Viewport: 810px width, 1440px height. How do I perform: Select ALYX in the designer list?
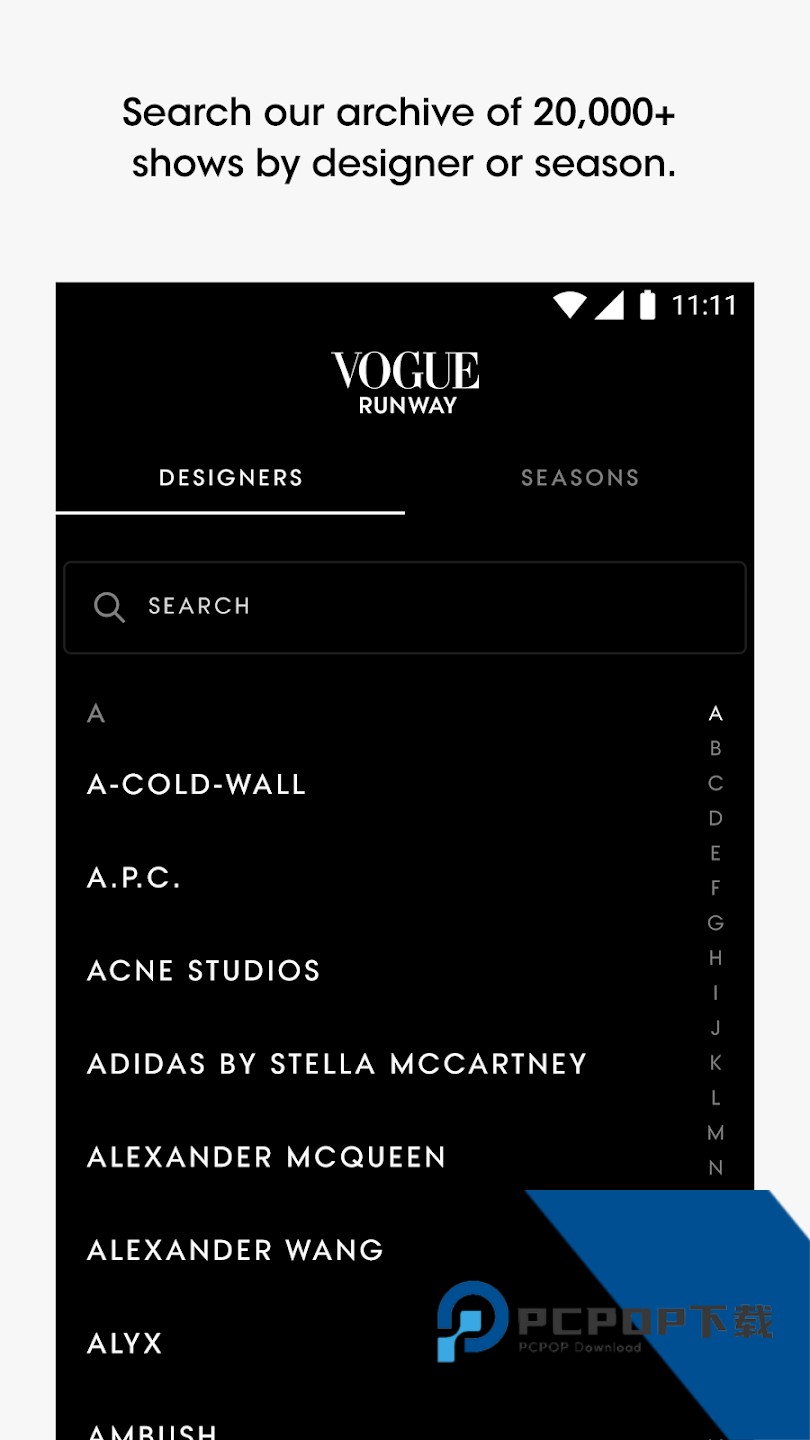pyautogui.click(x=124, y=1343)
